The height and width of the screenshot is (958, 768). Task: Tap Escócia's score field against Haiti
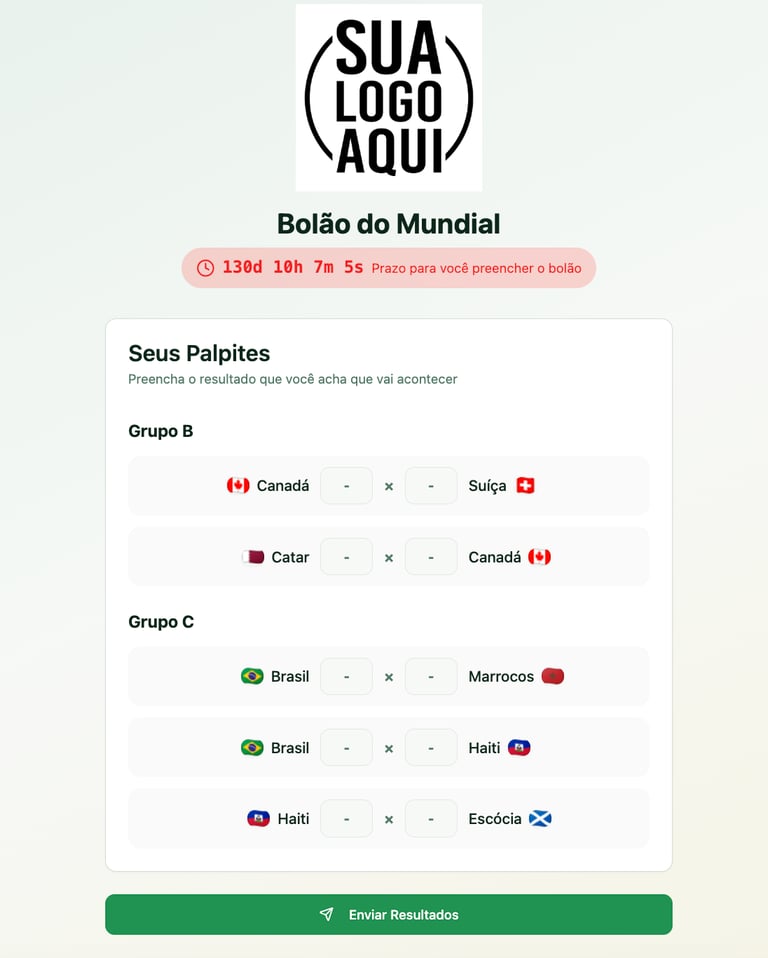pyautogui.click(x=431, y=819)
